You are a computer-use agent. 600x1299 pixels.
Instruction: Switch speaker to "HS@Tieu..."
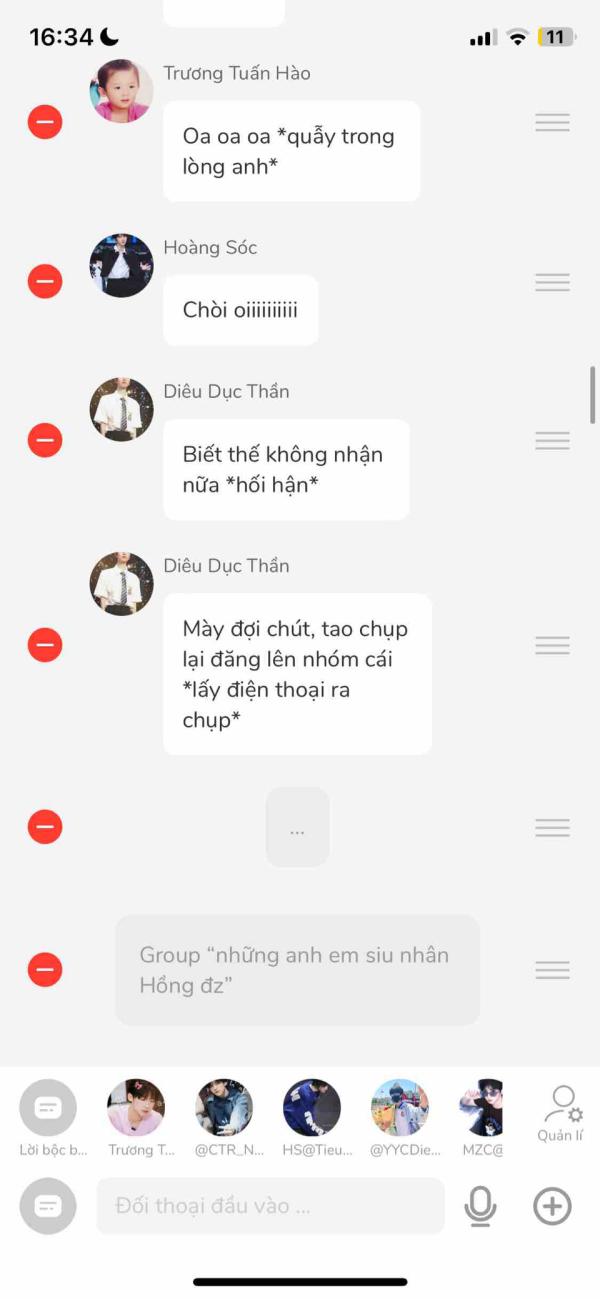[312, 1108]
